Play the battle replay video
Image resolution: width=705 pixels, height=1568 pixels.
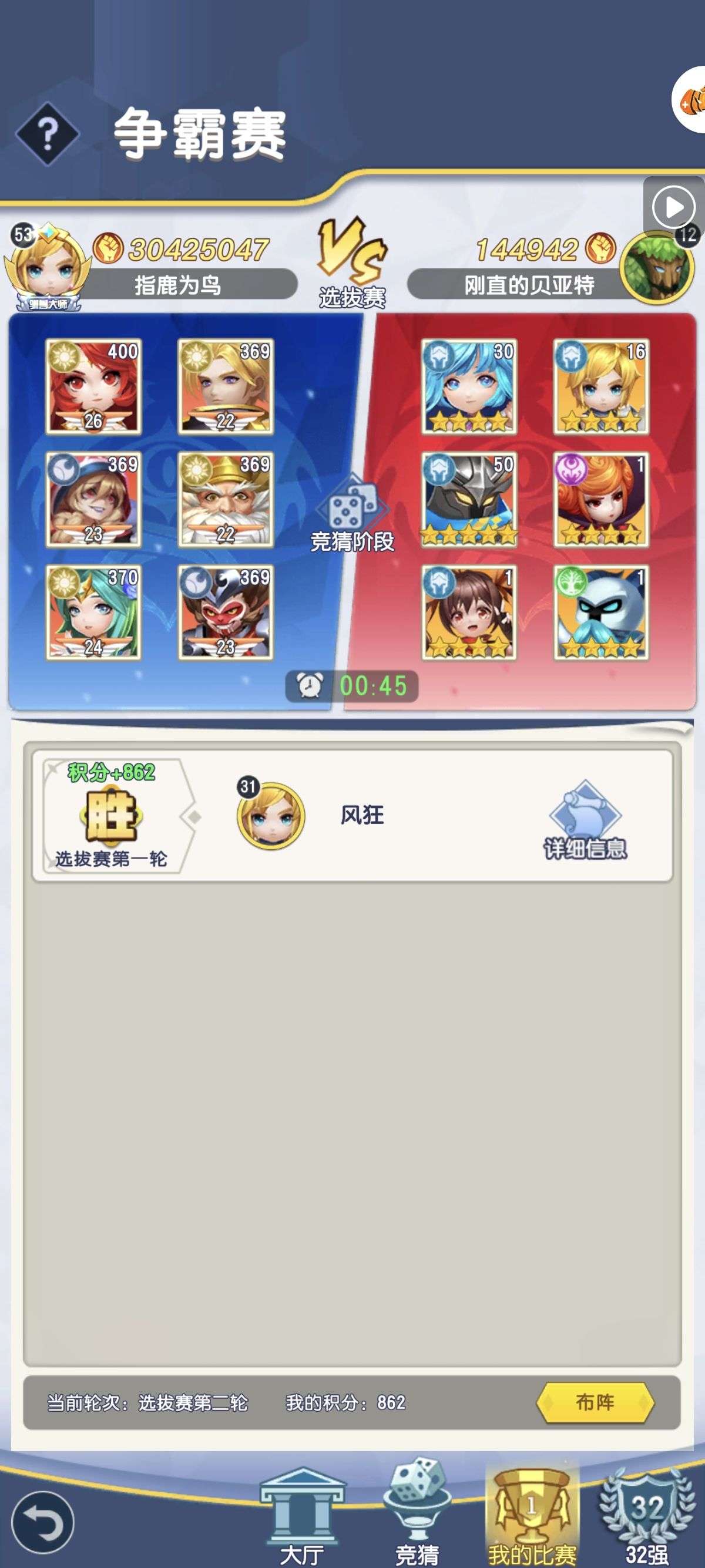pos(673,207)
